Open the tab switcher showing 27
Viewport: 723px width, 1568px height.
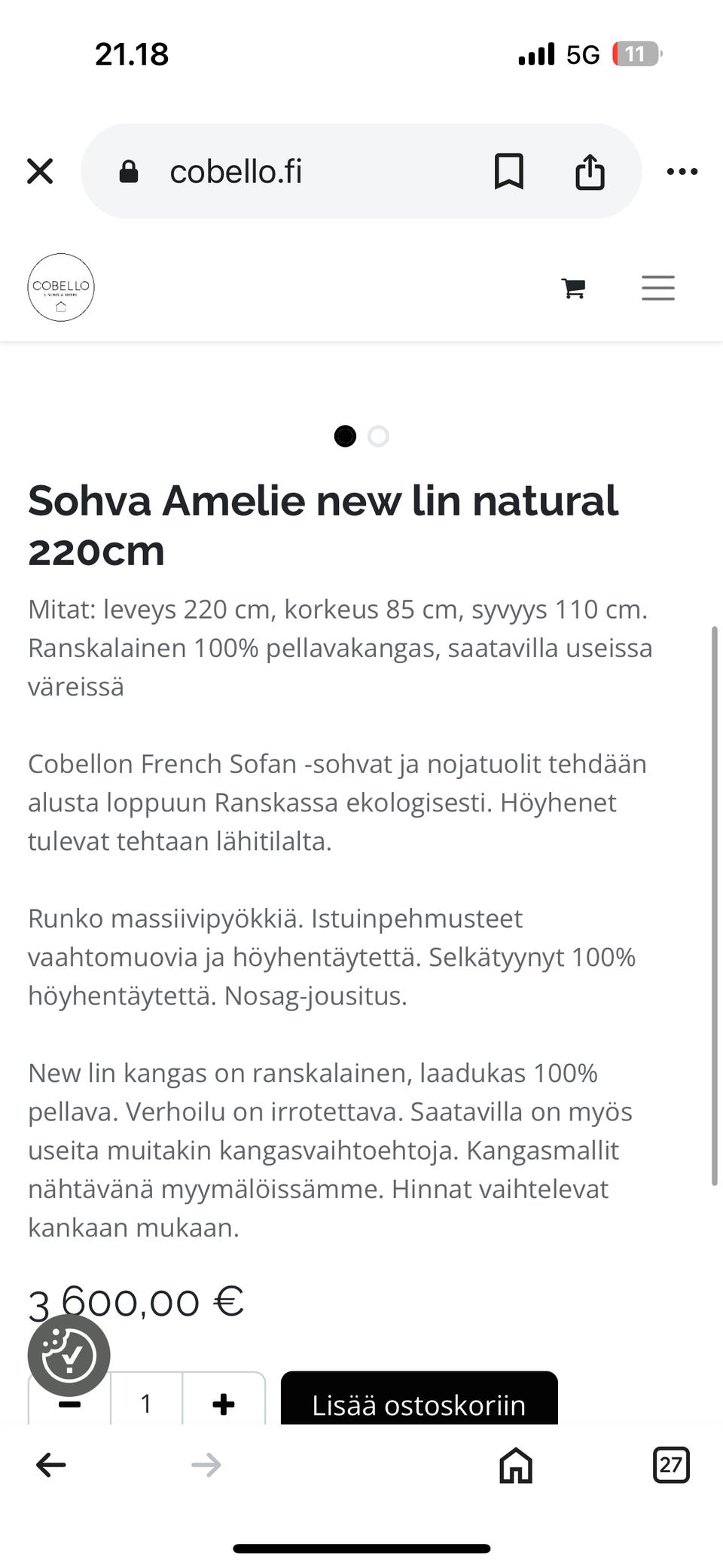point(671,1465)
